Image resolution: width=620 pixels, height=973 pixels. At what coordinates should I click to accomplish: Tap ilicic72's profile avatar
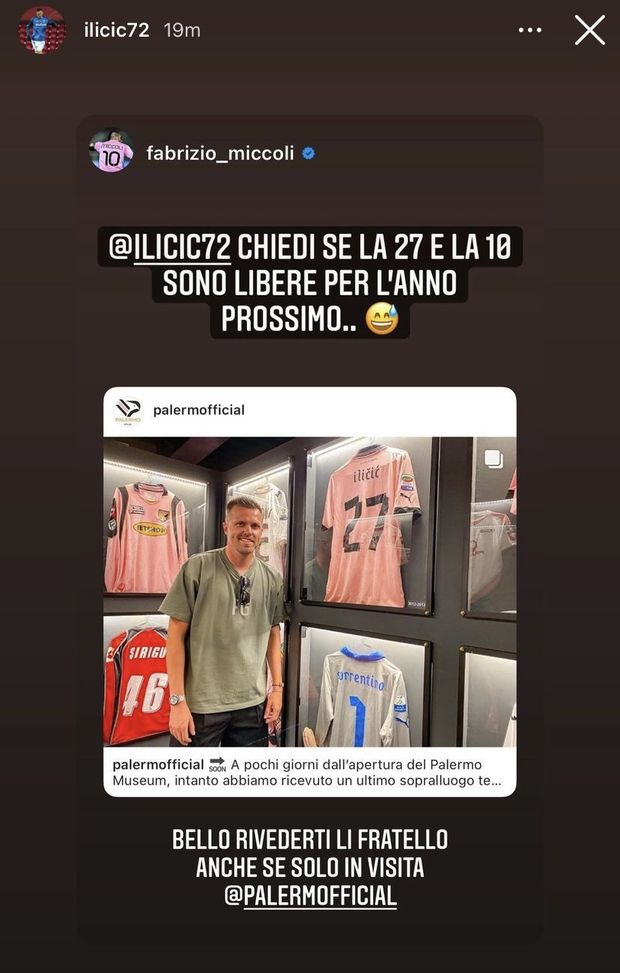point(41,30)
